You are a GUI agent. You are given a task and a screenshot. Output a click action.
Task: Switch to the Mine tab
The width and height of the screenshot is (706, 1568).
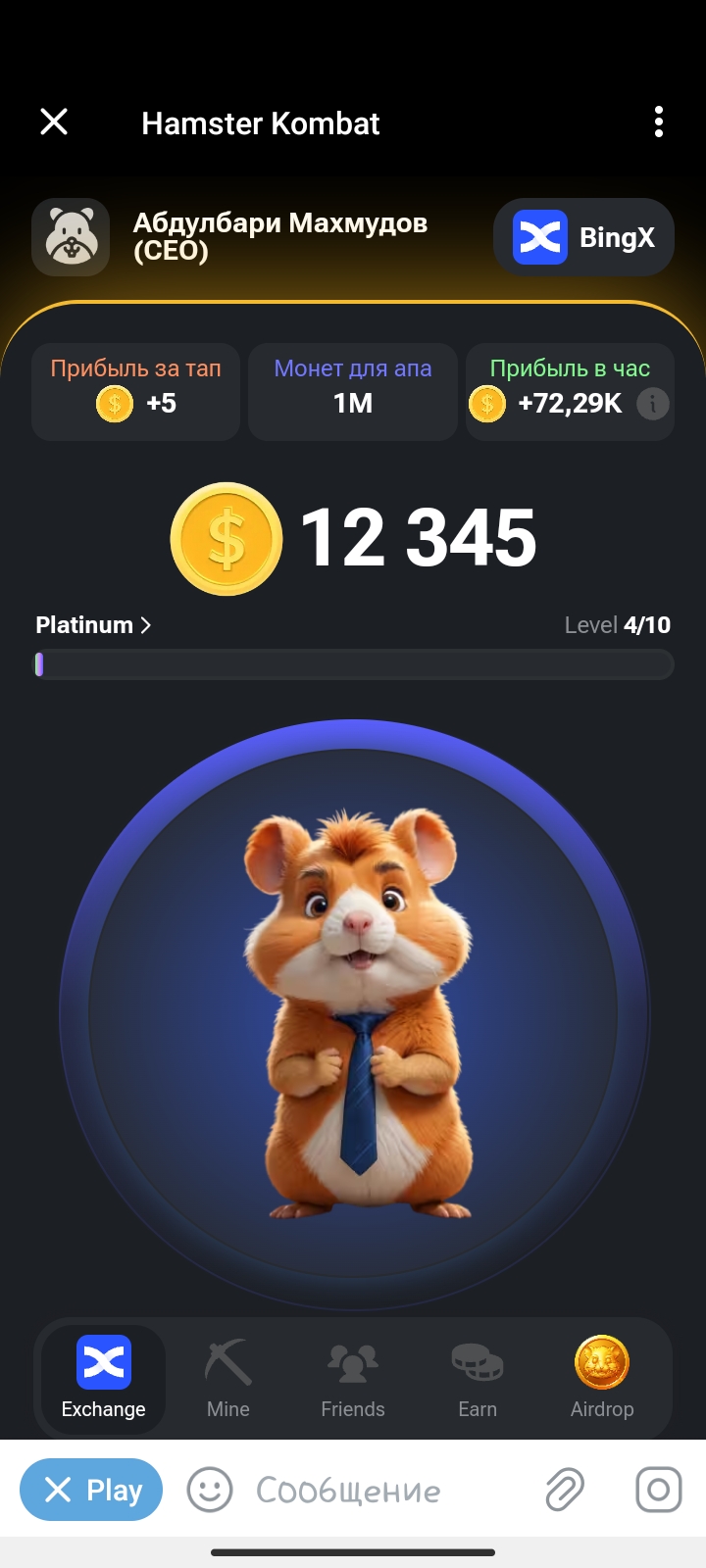tap(228, 1379)
